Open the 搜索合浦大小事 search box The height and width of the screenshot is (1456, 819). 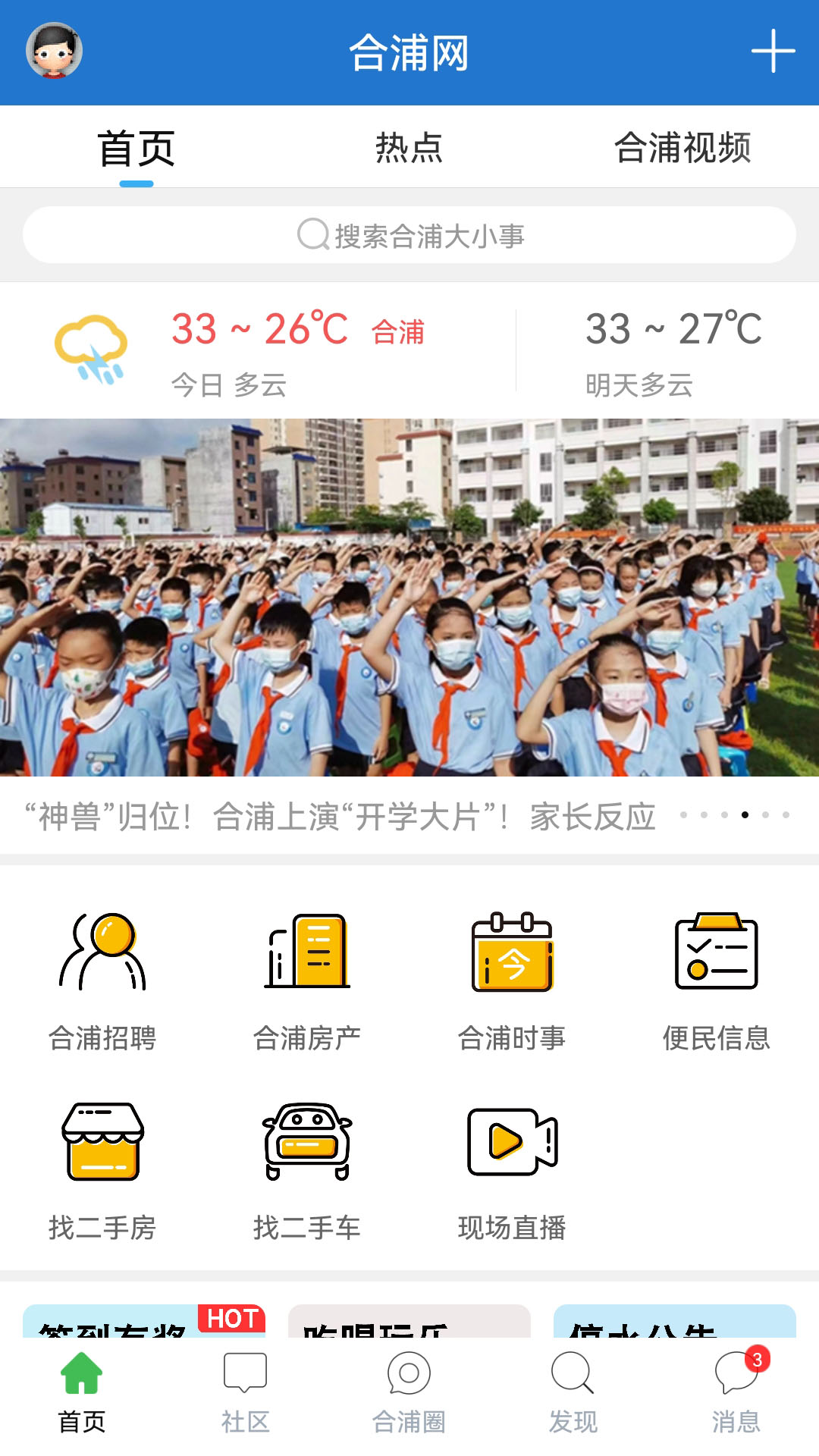coord(409,235)
